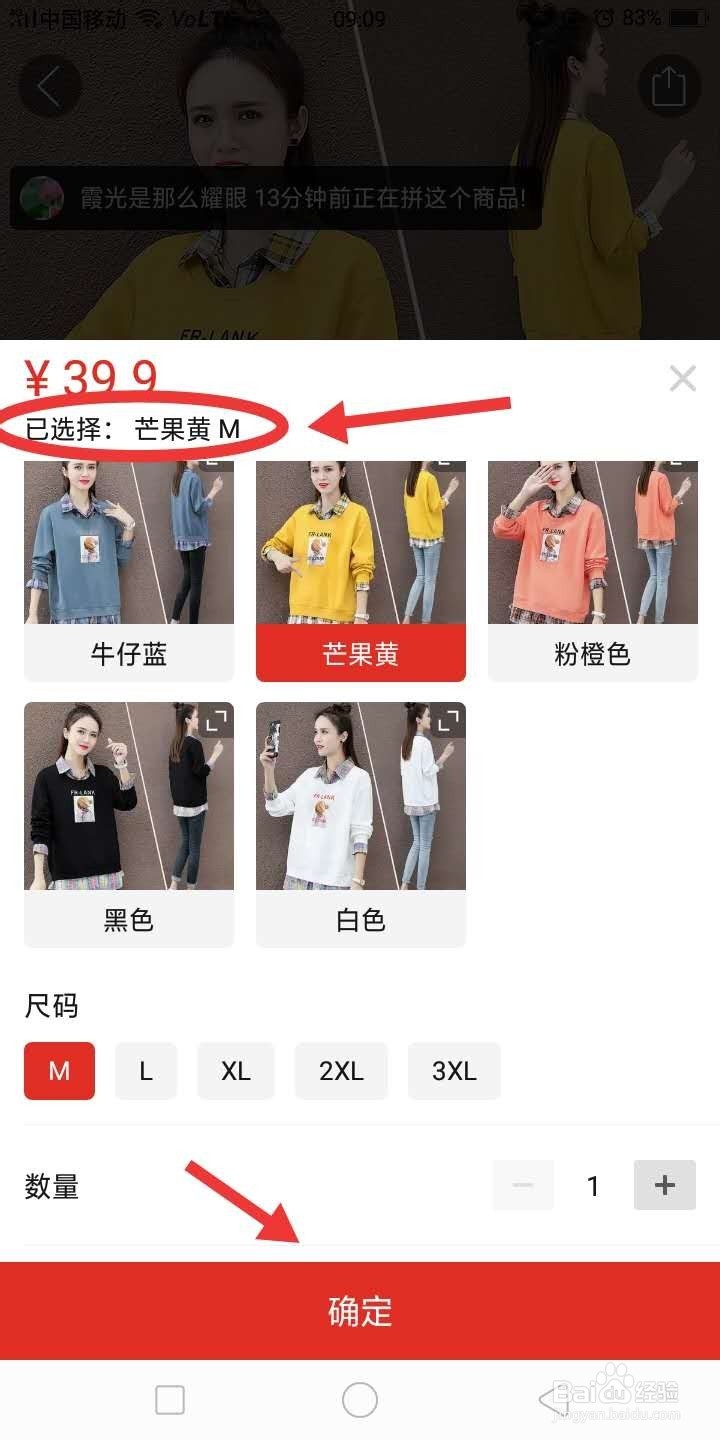Tap the circle home button in navigation bar
Viewport: 720px width, 1440px height.
pos(360,1402)
